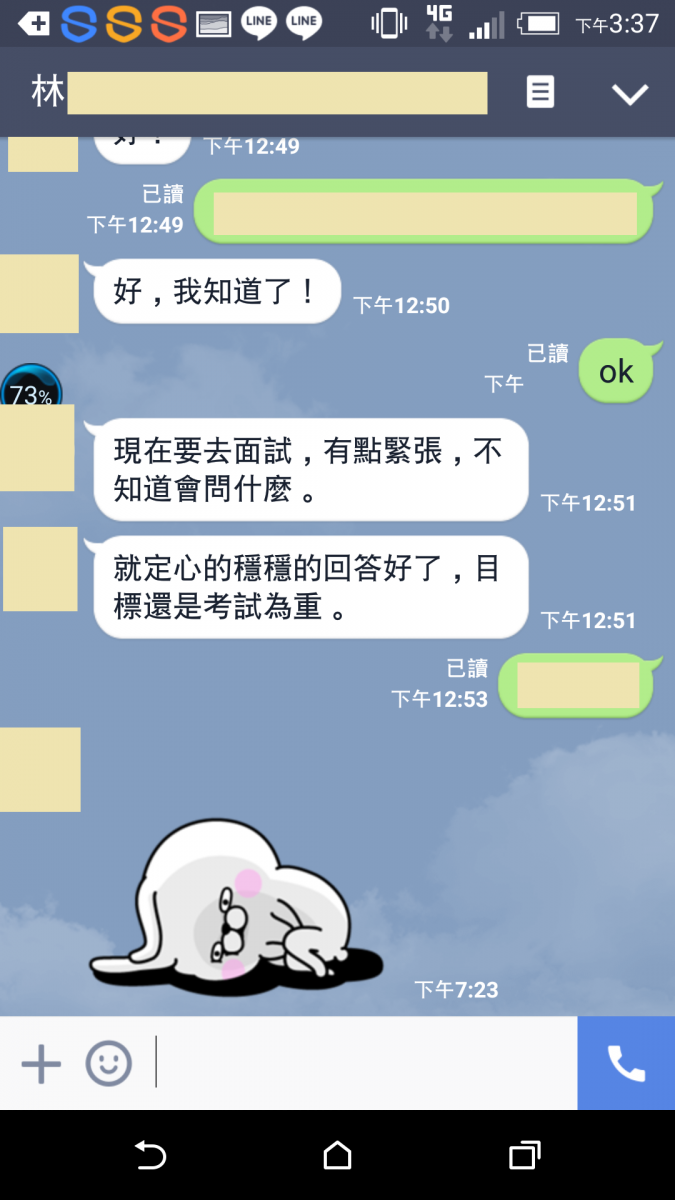Go back using system back button
This screenshot has width=675, height=1200.
point(150,1156)
